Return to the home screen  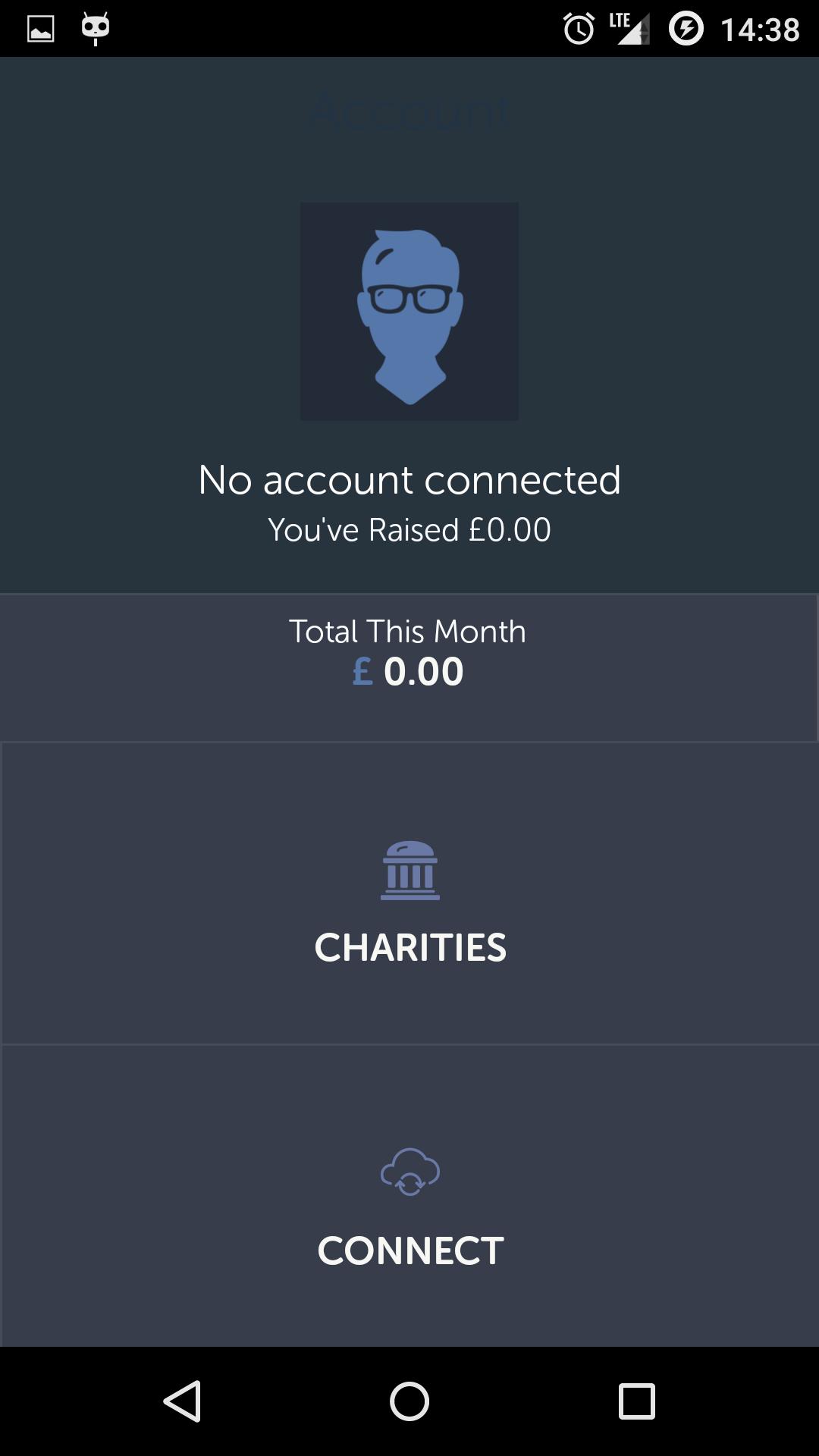[x=409, y=1401]
